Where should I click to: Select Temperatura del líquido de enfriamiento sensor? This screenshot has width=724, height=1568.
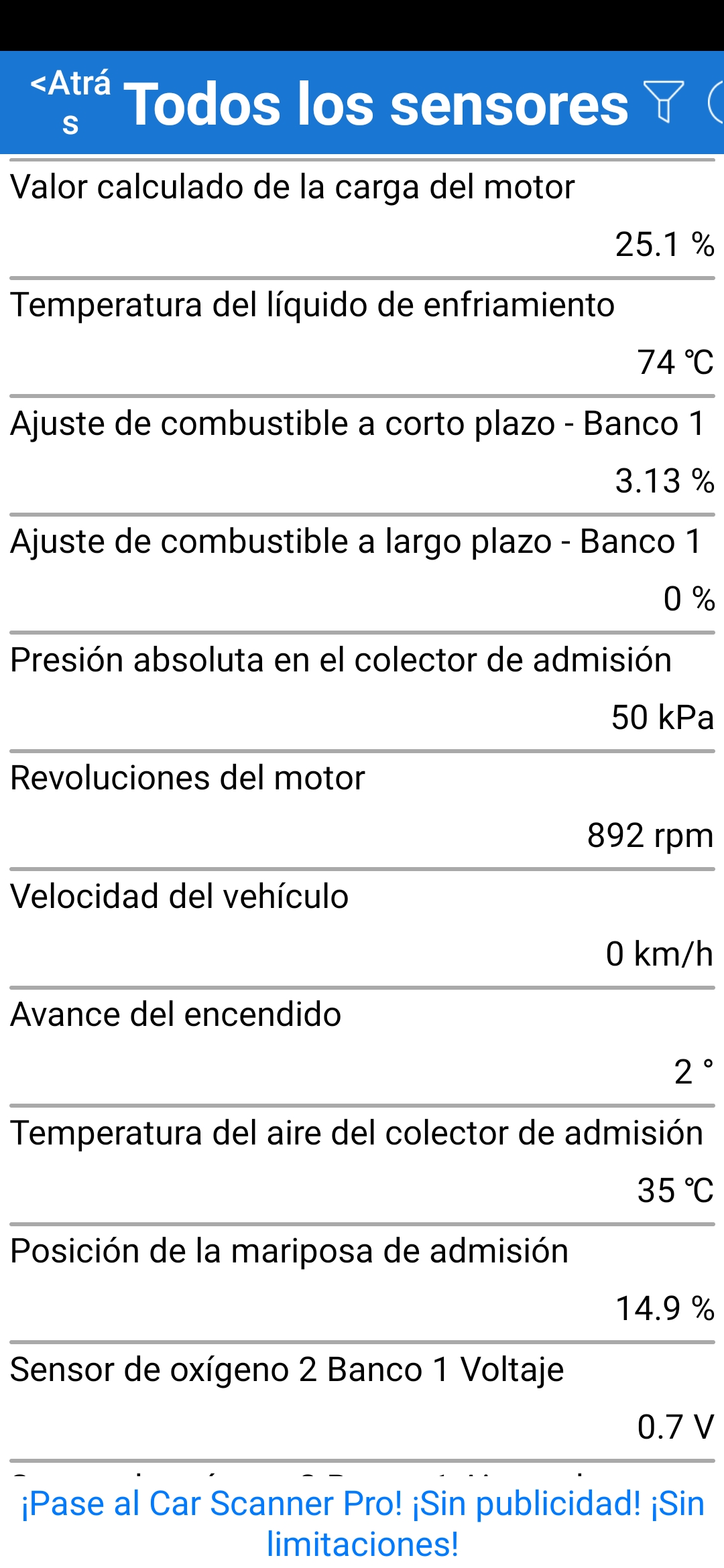click(x=362, y=334)
